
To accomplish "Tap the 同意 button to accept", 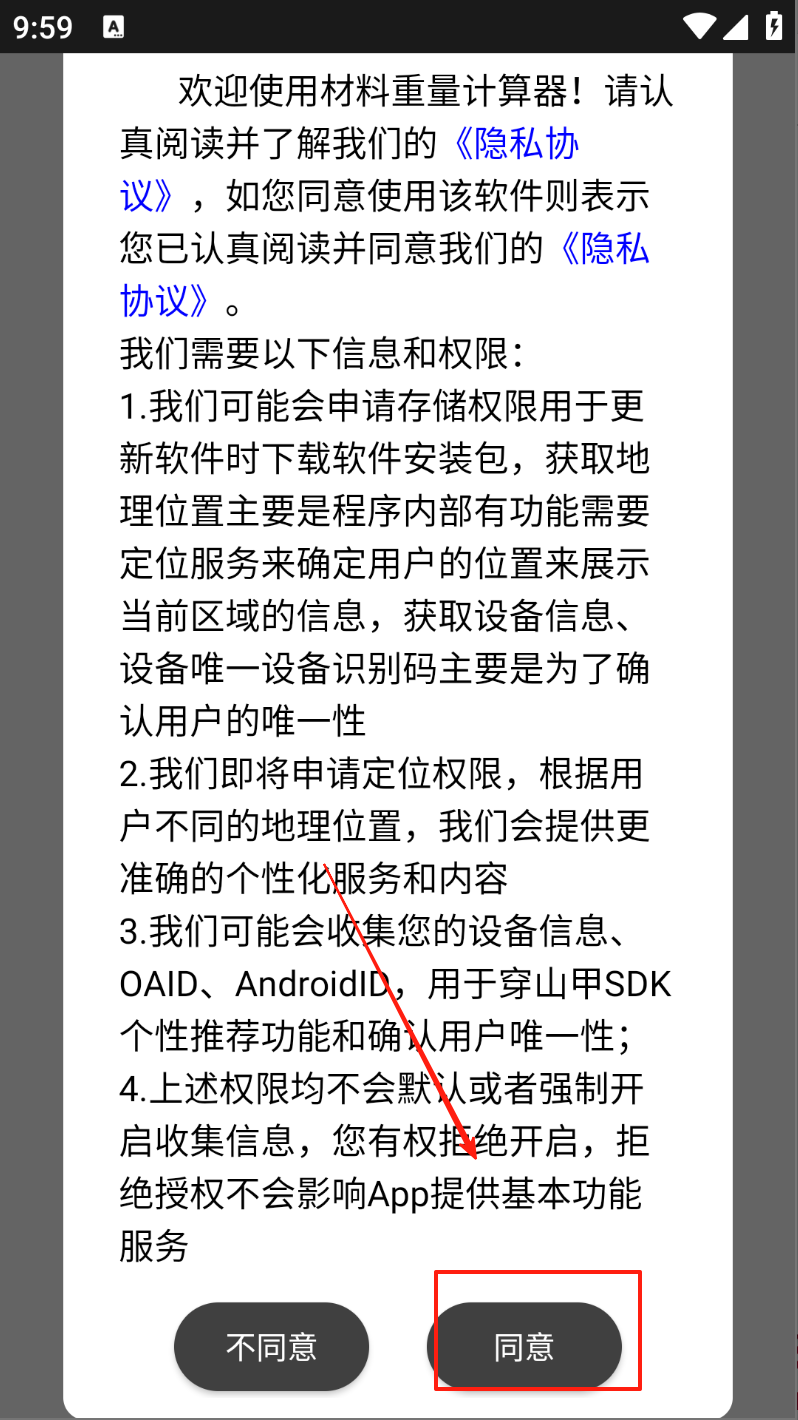I will (524, 1346).
